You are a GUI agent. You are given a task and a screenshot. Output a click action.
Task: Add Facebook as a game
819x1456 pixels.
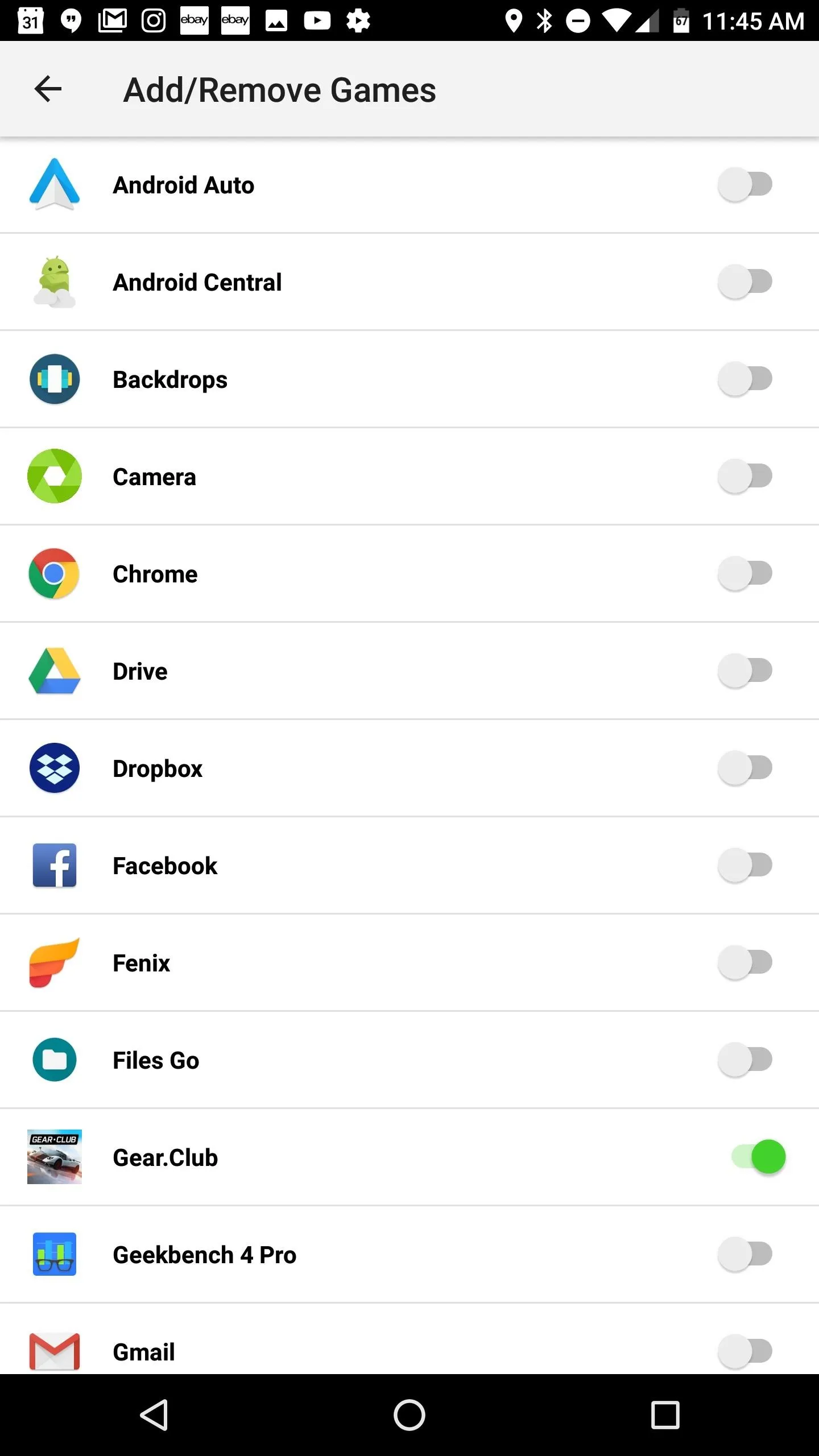[745, 865]
